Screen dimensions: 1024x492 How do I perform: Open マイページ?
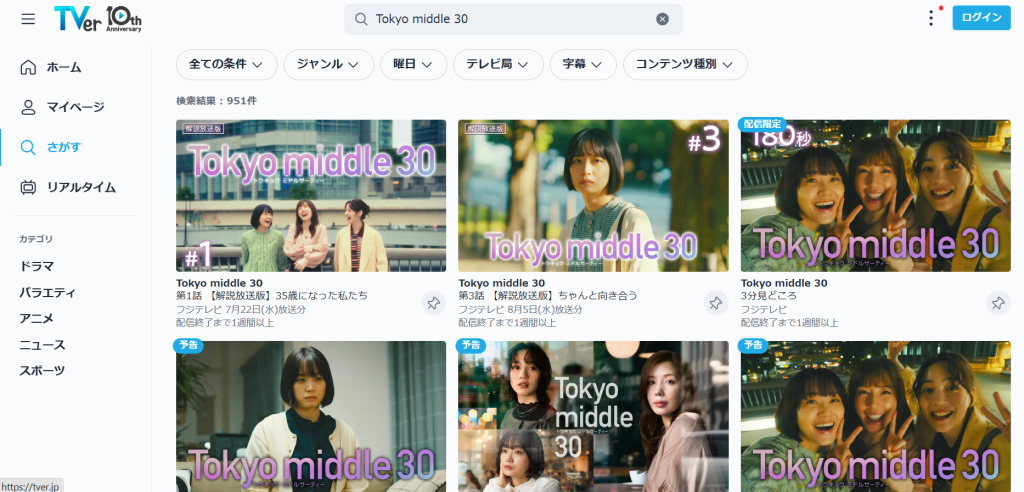[75, 107]
